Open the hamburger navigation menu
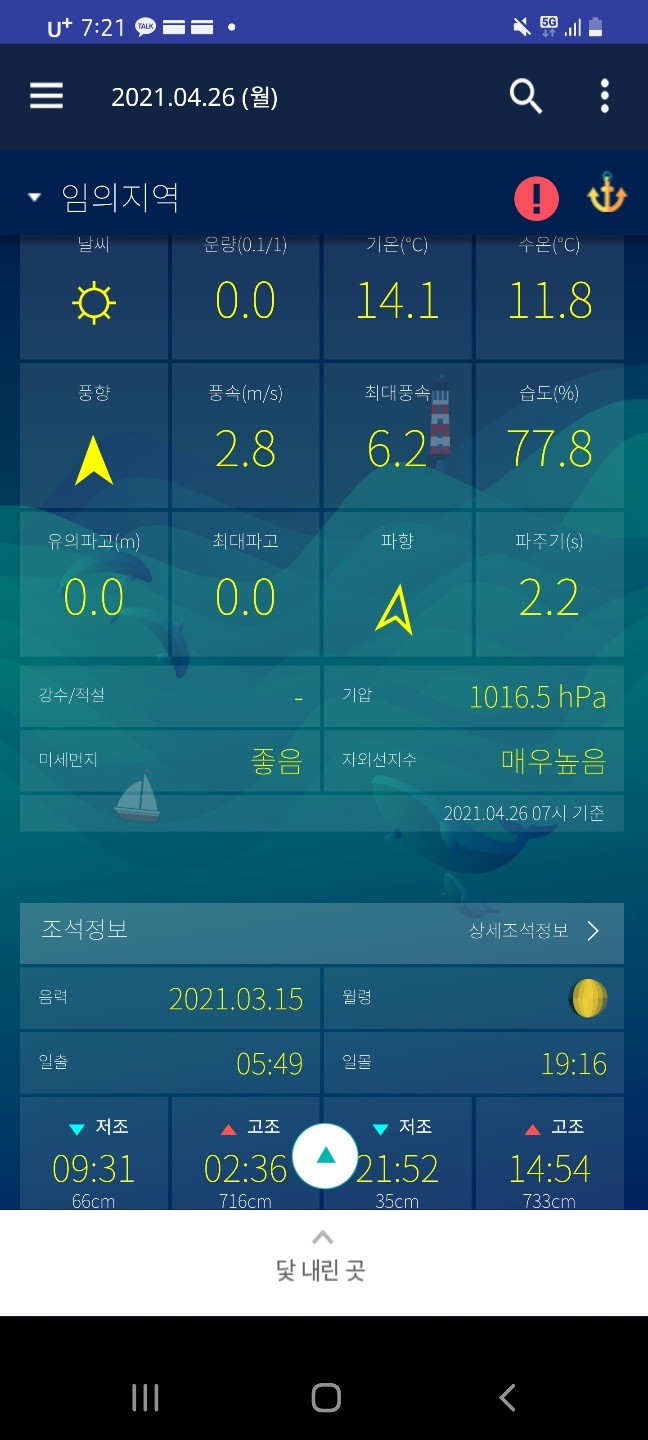Screen dimensions: 648x1440 click(46, 96)
